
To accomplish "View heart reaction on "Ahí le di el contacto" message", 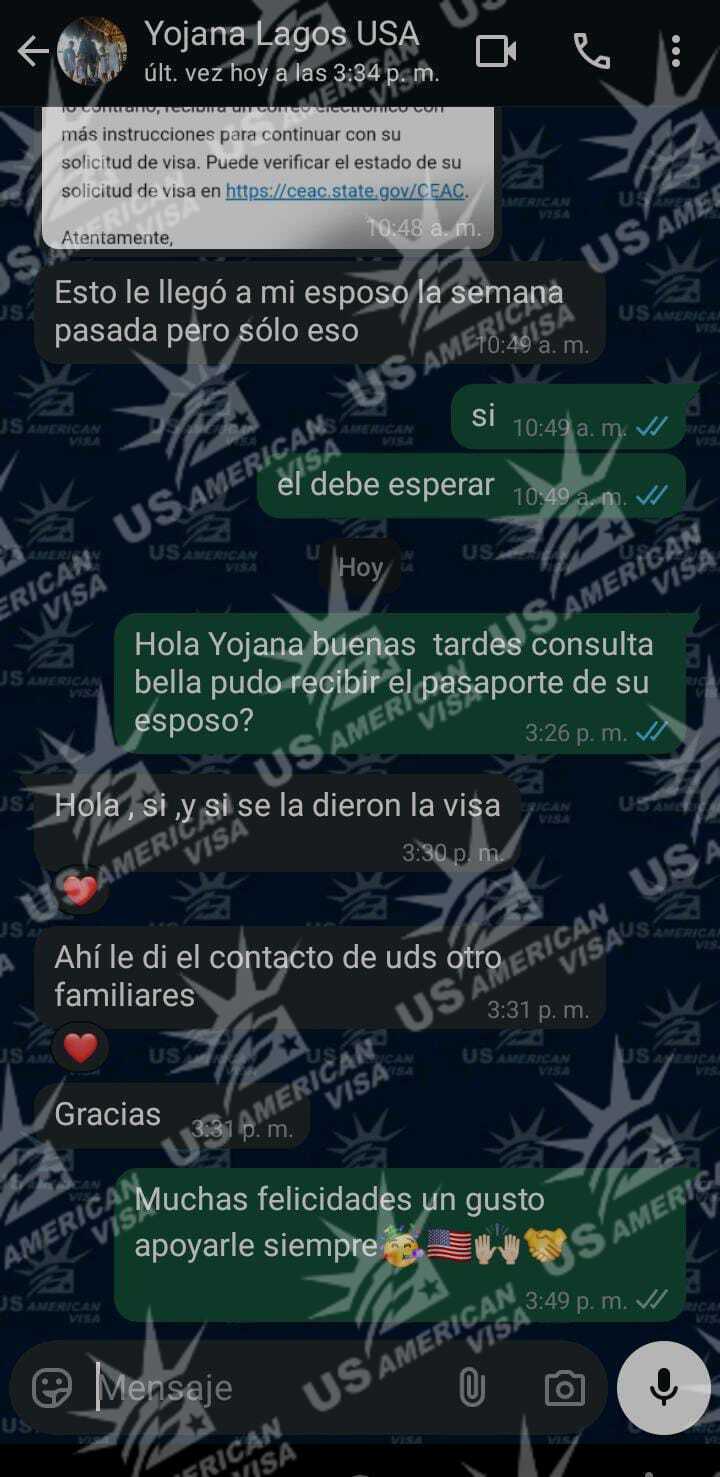I will click(80, 1047).
